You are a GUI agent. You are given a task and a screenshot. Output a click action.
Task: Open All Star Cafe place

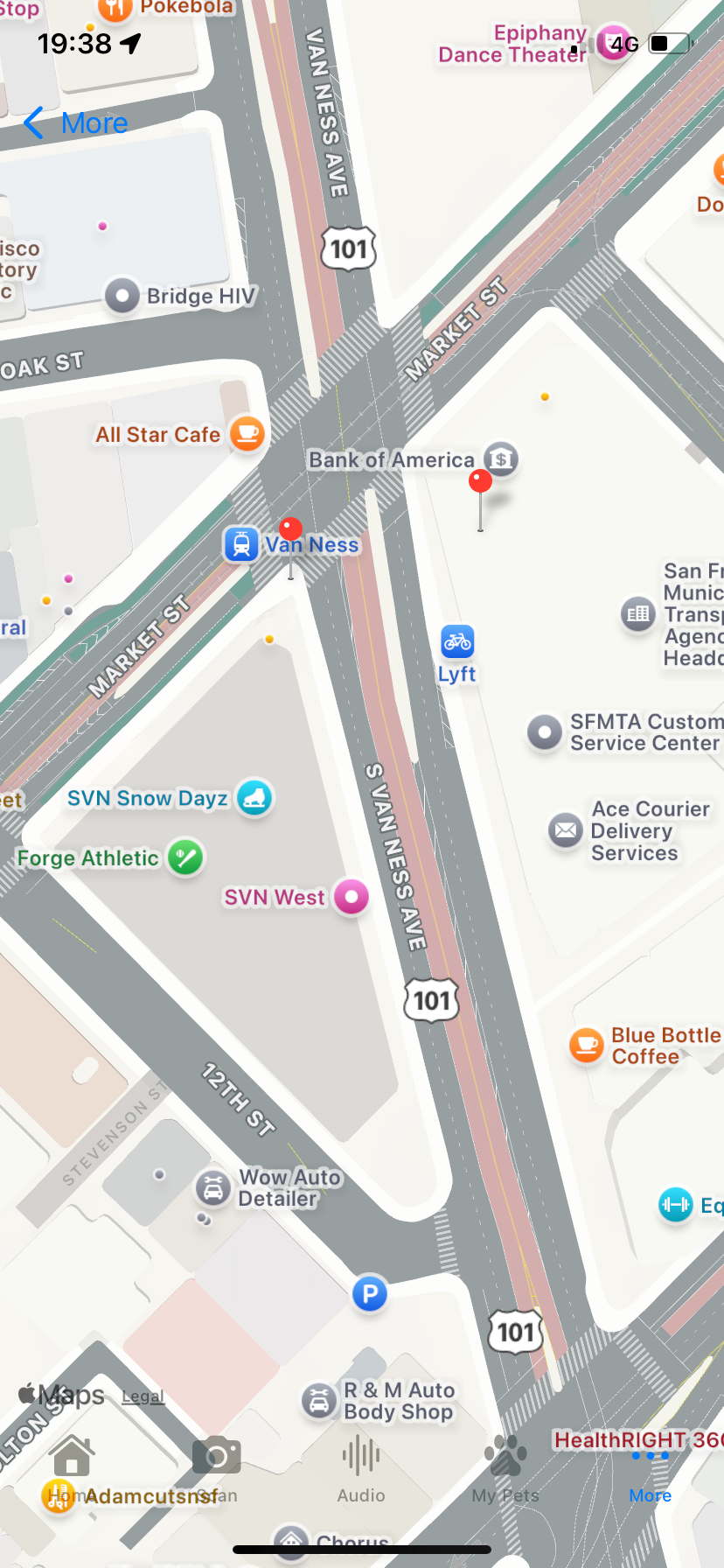click(x=247, y=434)
